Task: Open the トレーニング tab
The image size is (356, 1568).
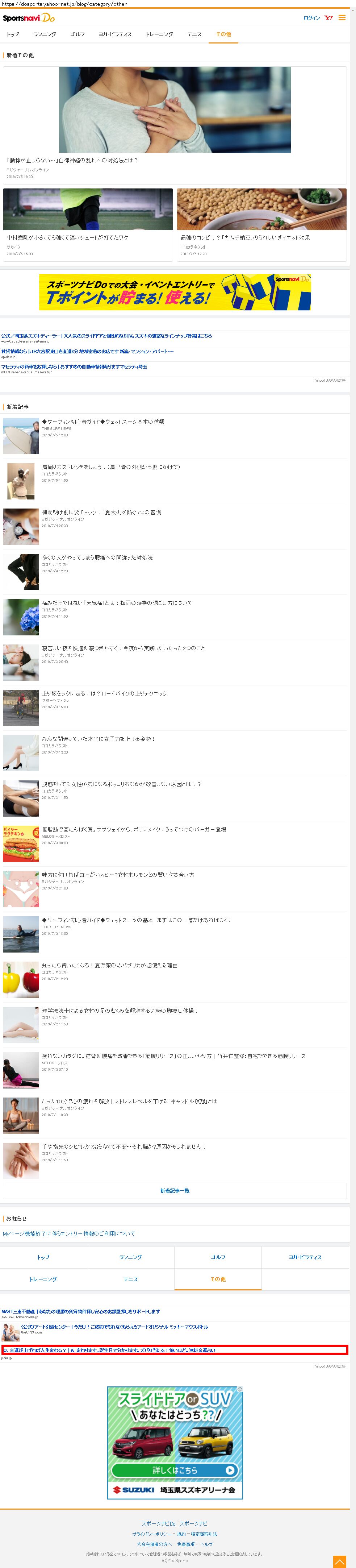Action: [x=159, y=34]
